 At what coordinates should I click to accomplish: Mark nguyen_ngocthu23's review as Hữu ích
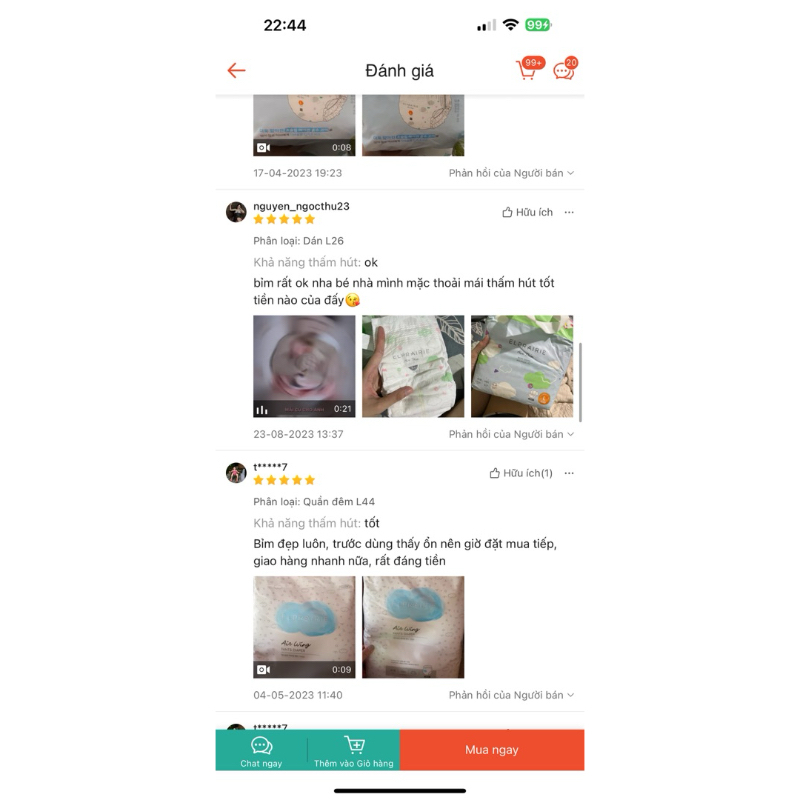pyautogui.click(x=528, y=212)
